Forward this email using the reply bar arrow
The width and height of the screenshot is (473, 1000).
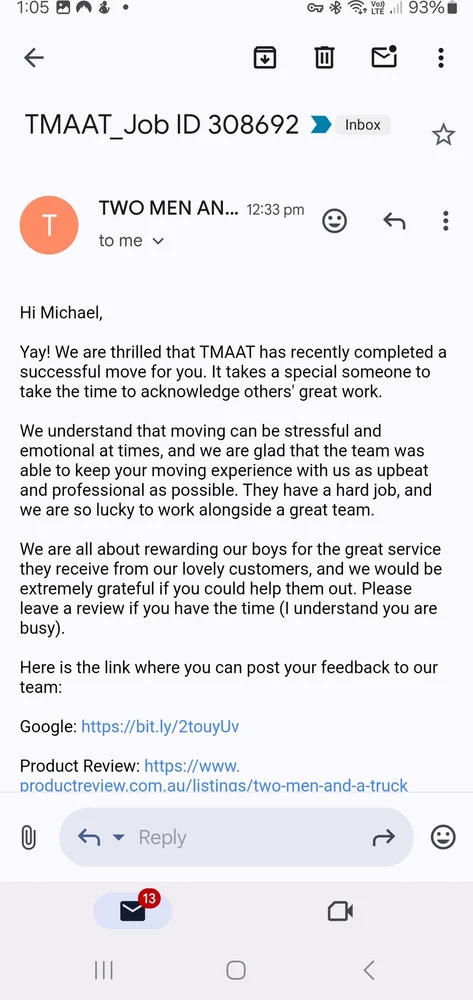pyautogui.click(x=384, y=837)
